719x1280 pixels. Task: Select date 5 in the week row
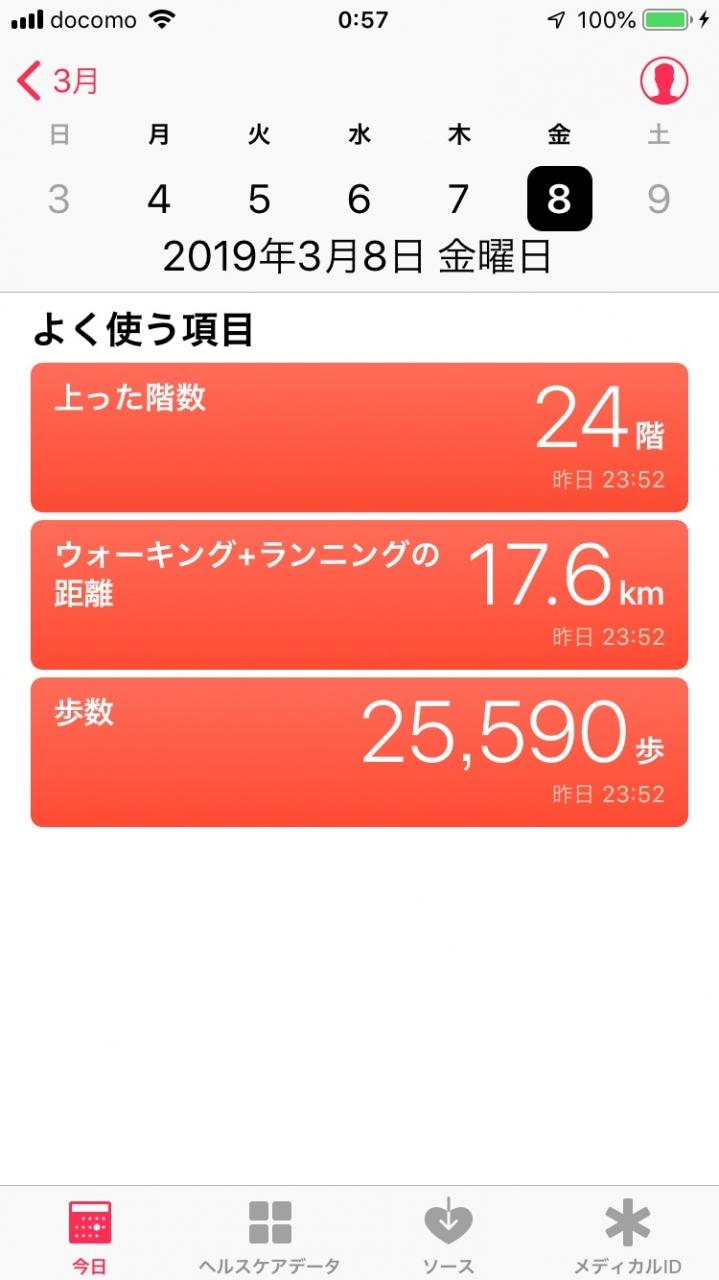click(259, 199)
